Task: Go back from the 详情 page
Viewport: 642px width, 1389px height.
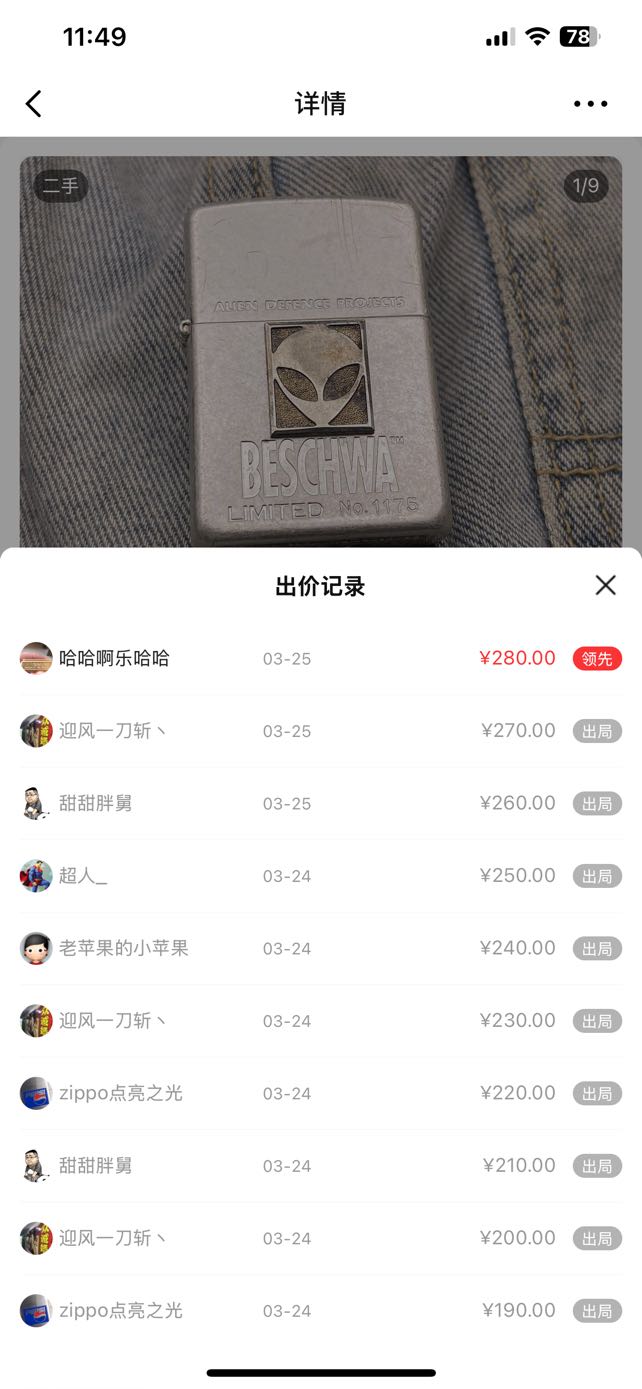Action: (x=34, y=104)
